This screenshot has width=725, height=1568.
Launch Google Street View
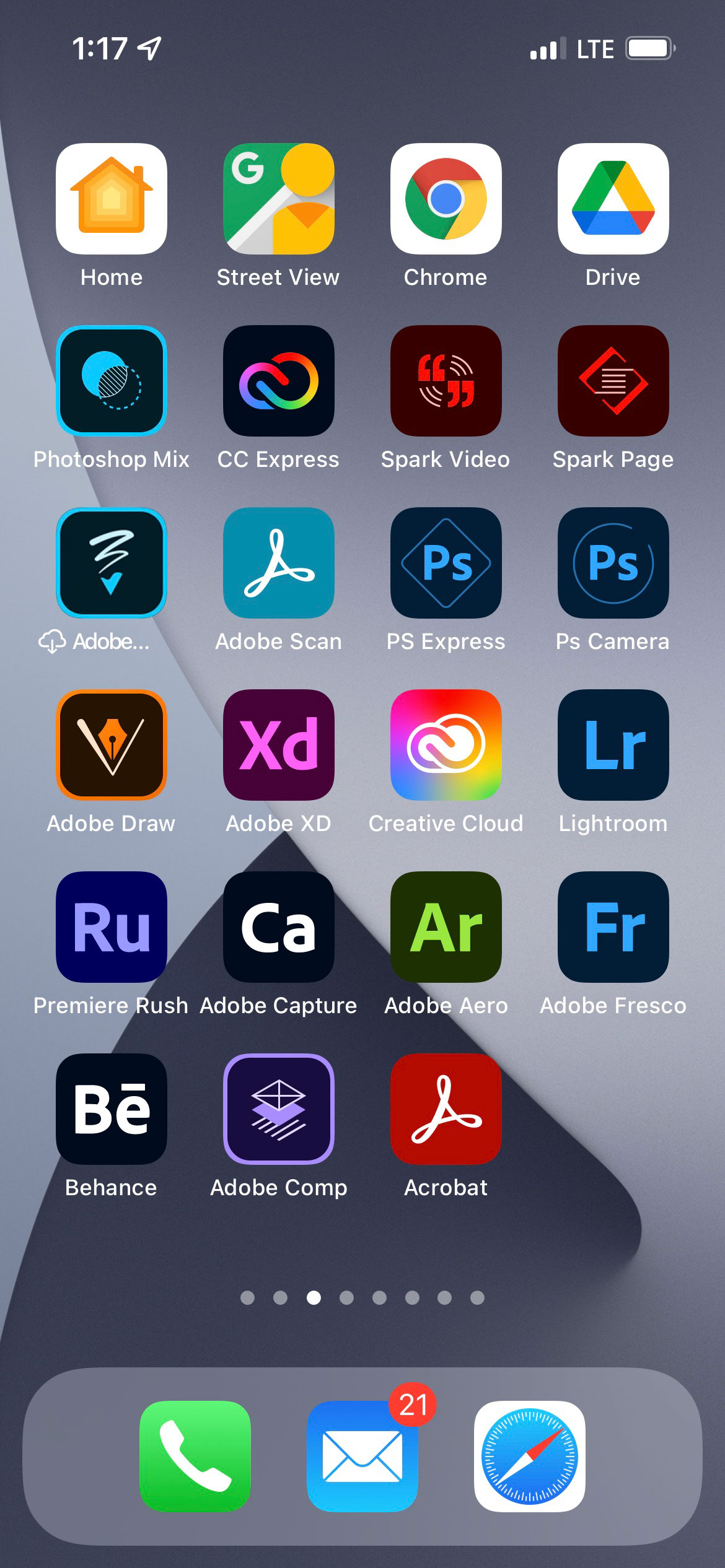tap(279, 199)
